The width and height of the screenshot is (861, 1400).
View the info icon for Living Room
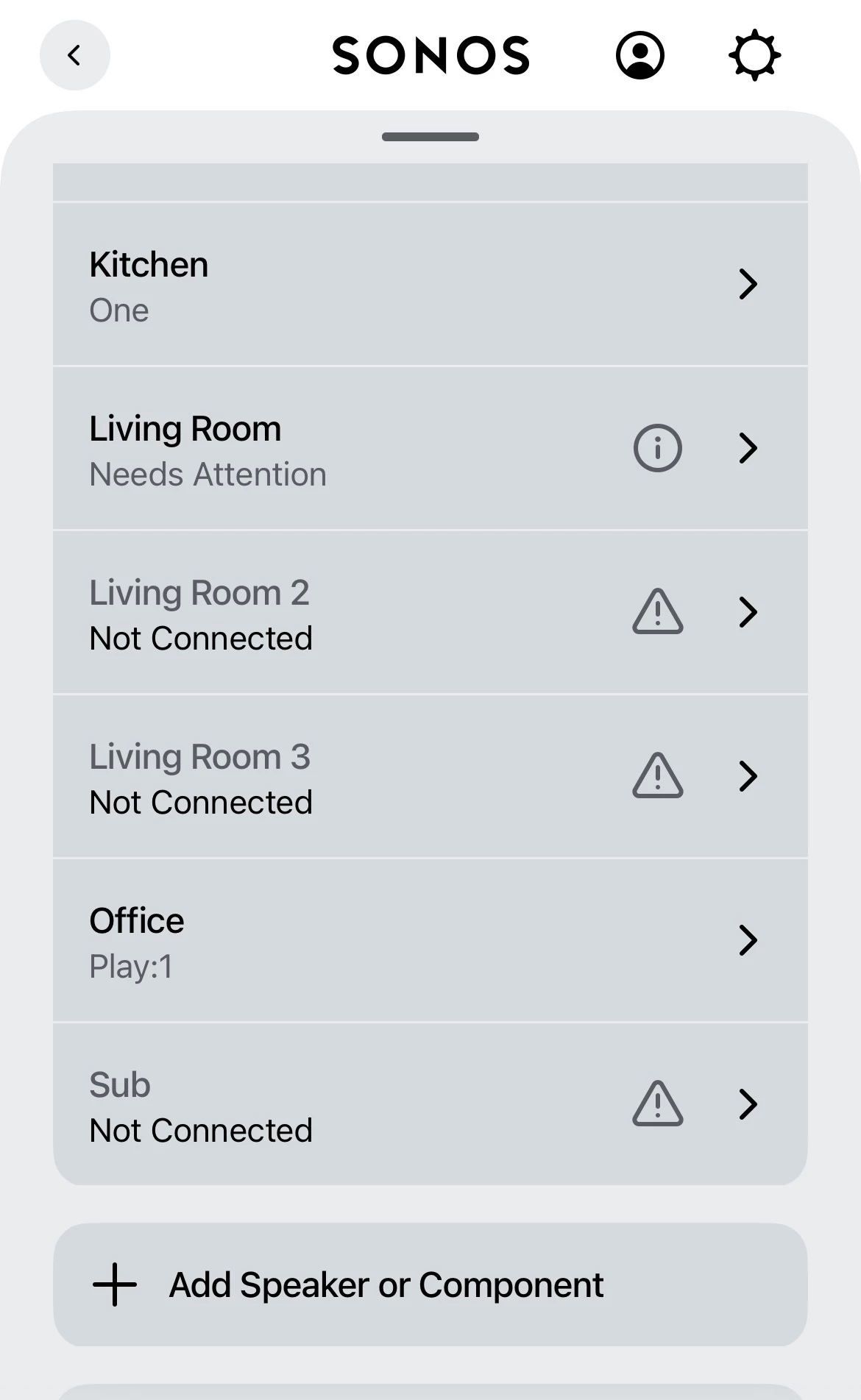click(657, 448)
